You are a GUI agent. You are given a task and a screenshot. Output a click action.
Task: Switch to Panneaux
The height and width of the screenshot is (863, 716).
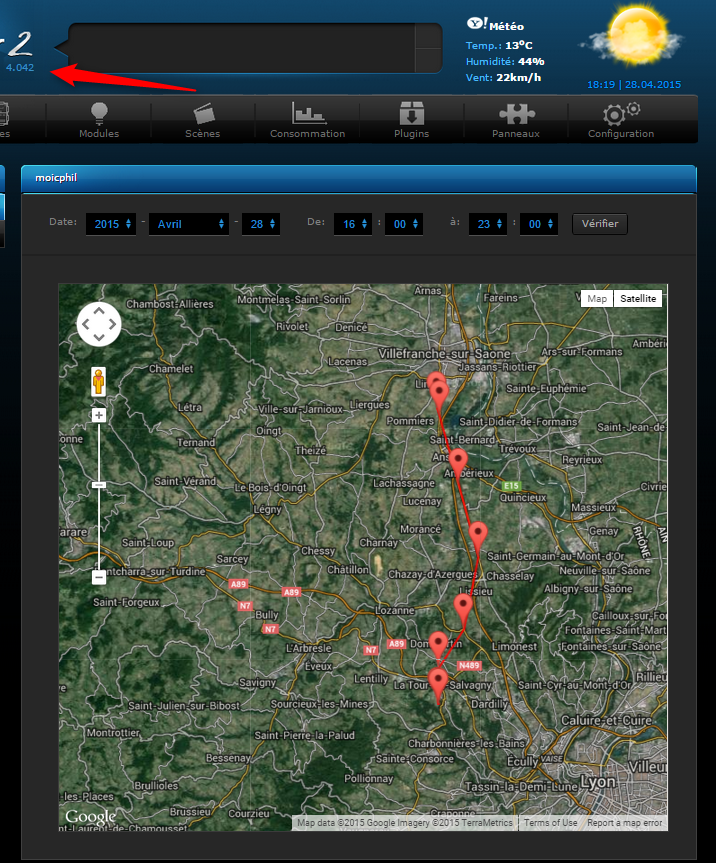(x=516, y=120)
